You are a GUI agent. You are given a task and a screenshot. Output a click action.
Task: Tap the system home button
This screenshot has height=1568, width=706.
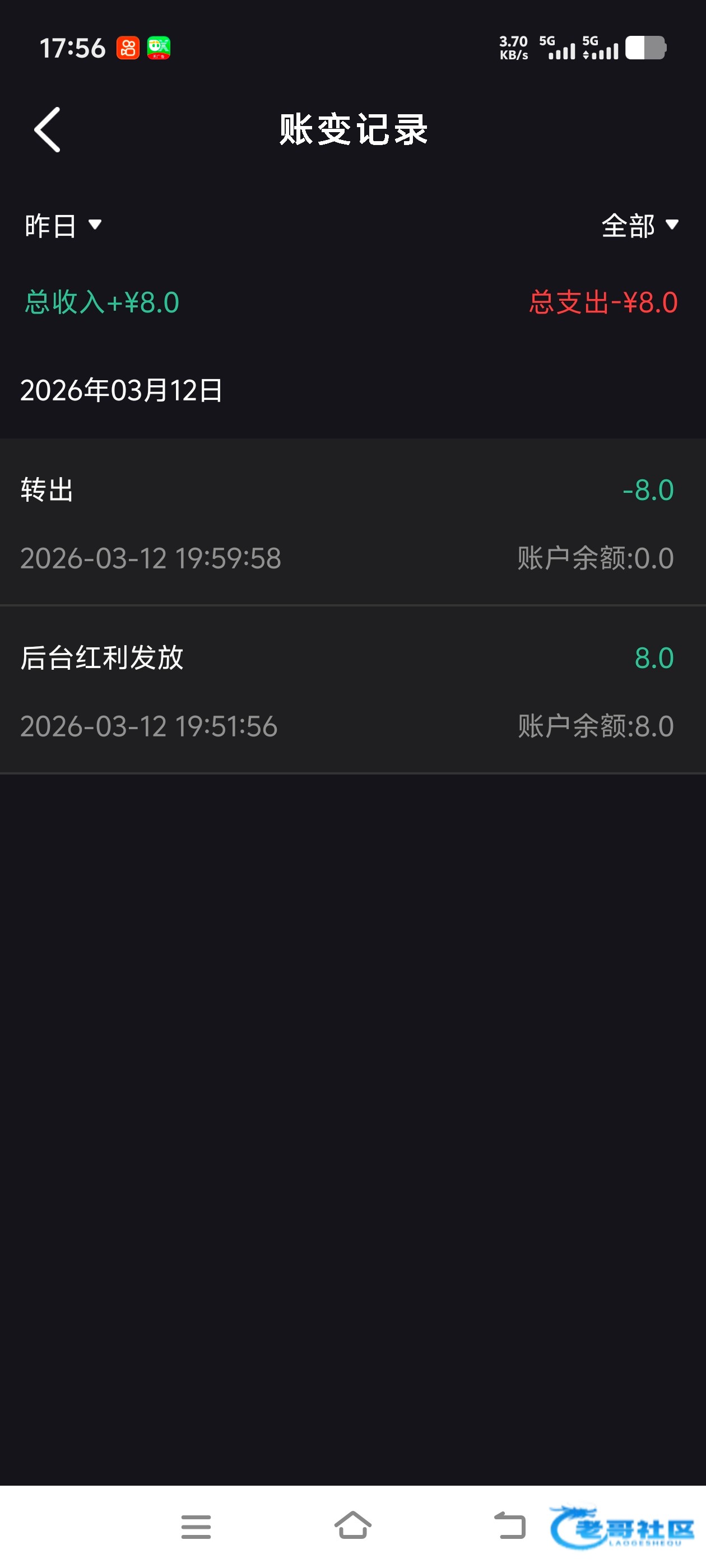tap(352, 1526)
